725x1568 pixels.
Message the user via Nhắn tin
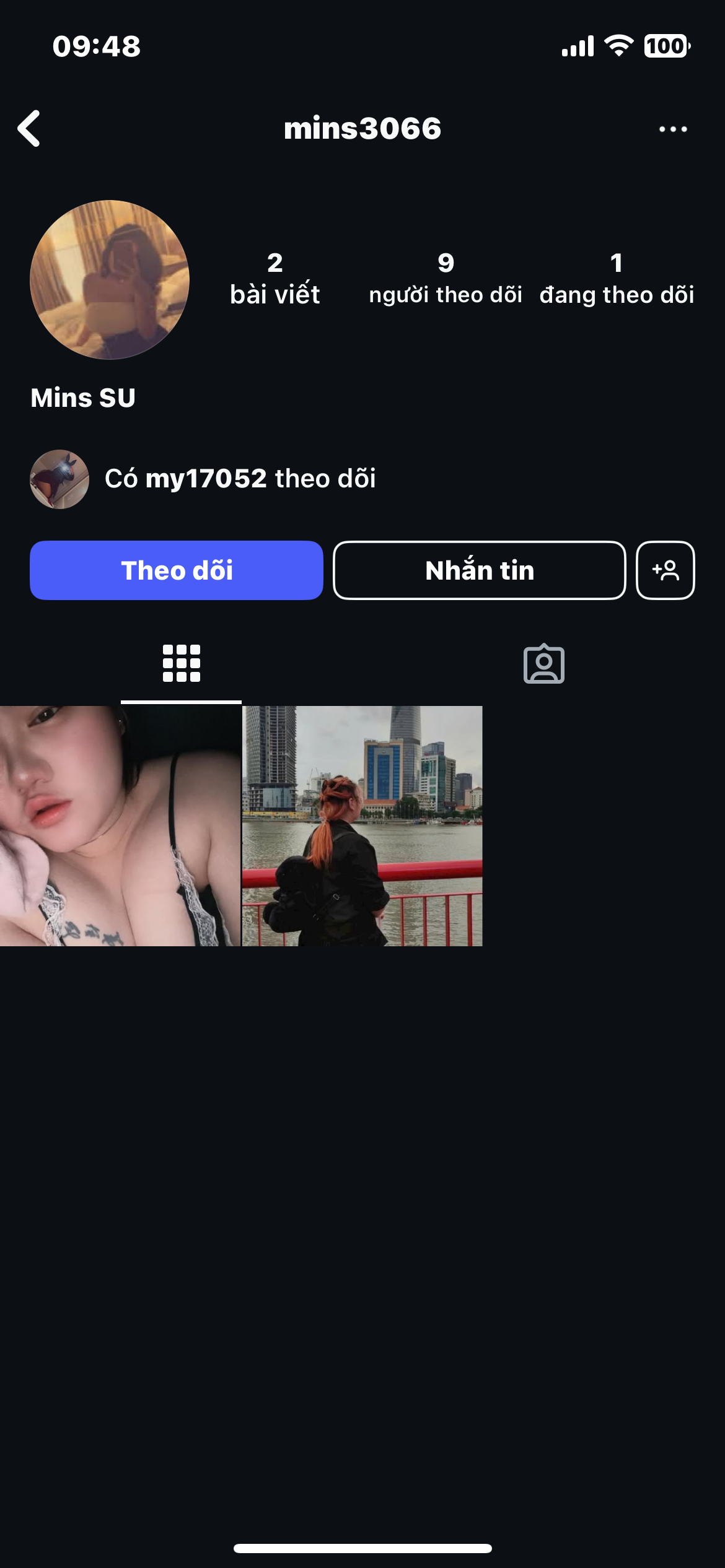(x=479, y=570)
